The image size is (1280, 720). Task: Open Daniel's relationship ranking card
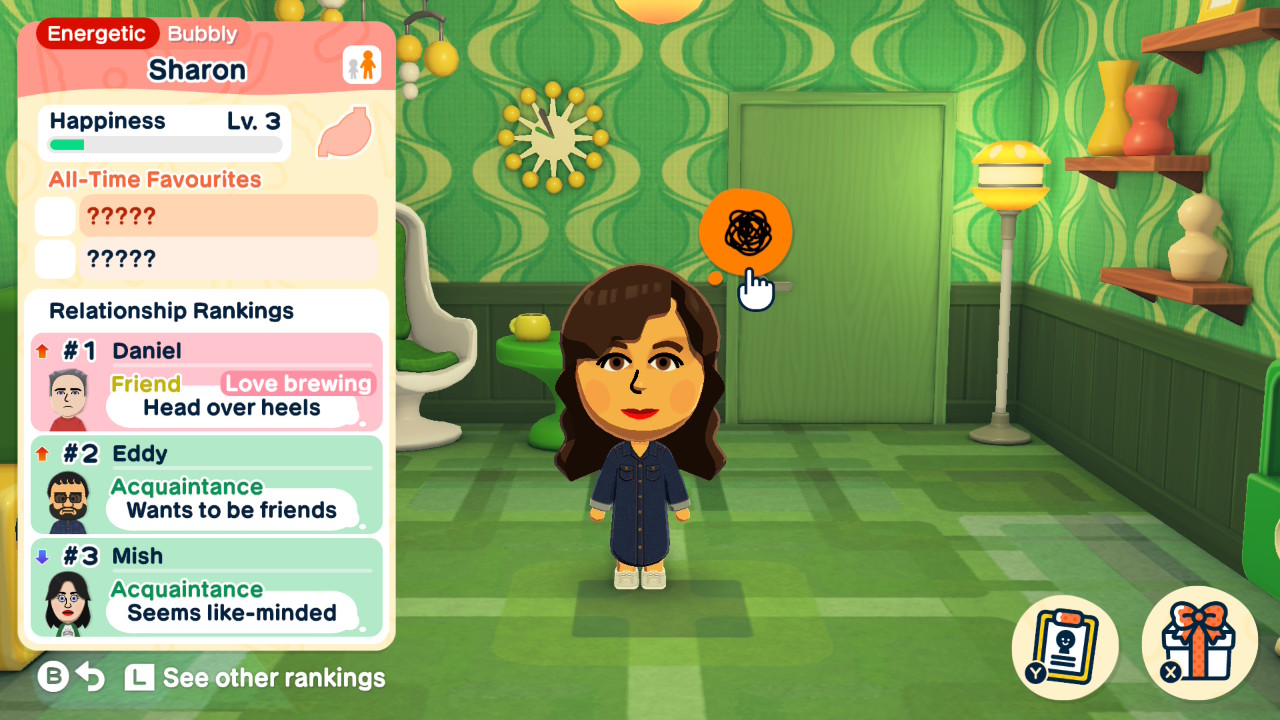click(207, 383)
